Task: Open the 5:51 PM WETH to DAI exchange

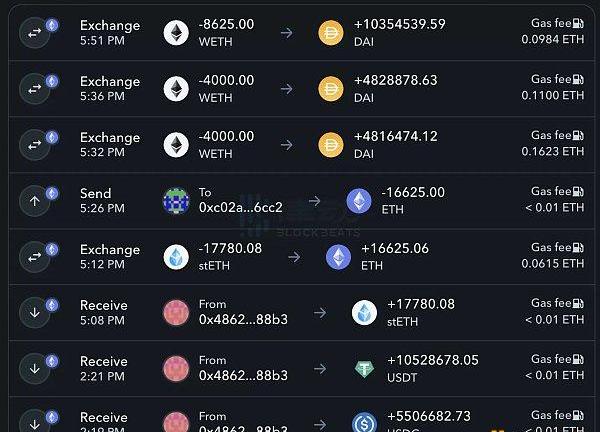Action: (x=300, y=33)
